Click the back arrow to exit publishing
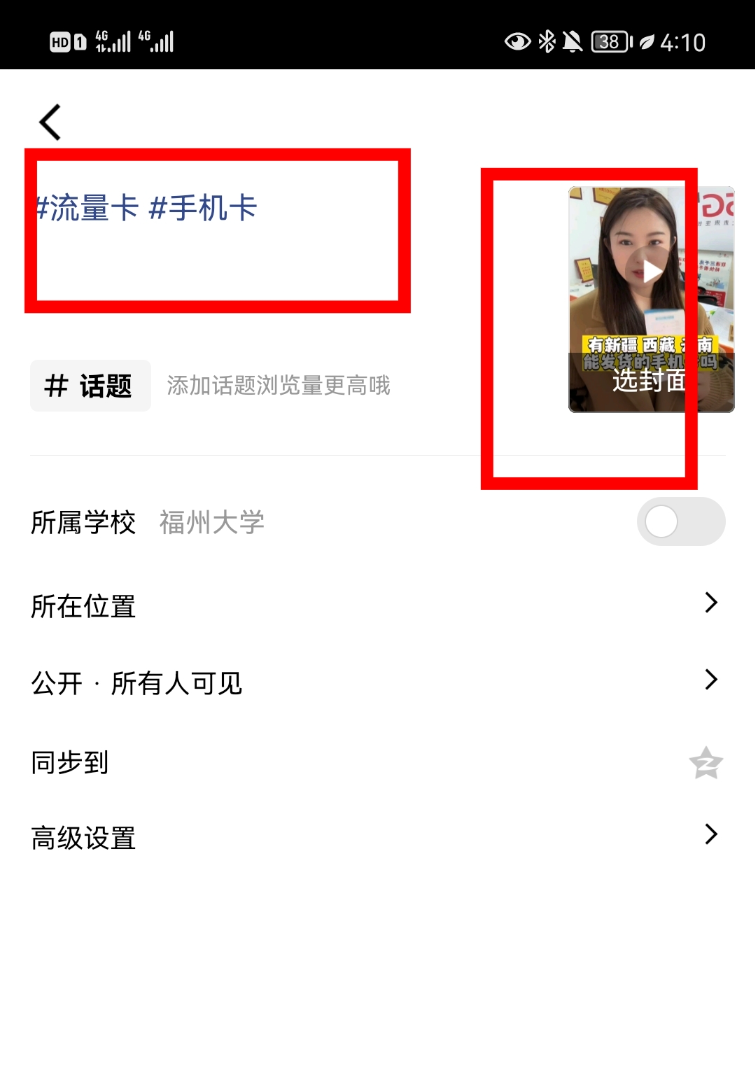The image size is (755, 1086). click(48, 121)
